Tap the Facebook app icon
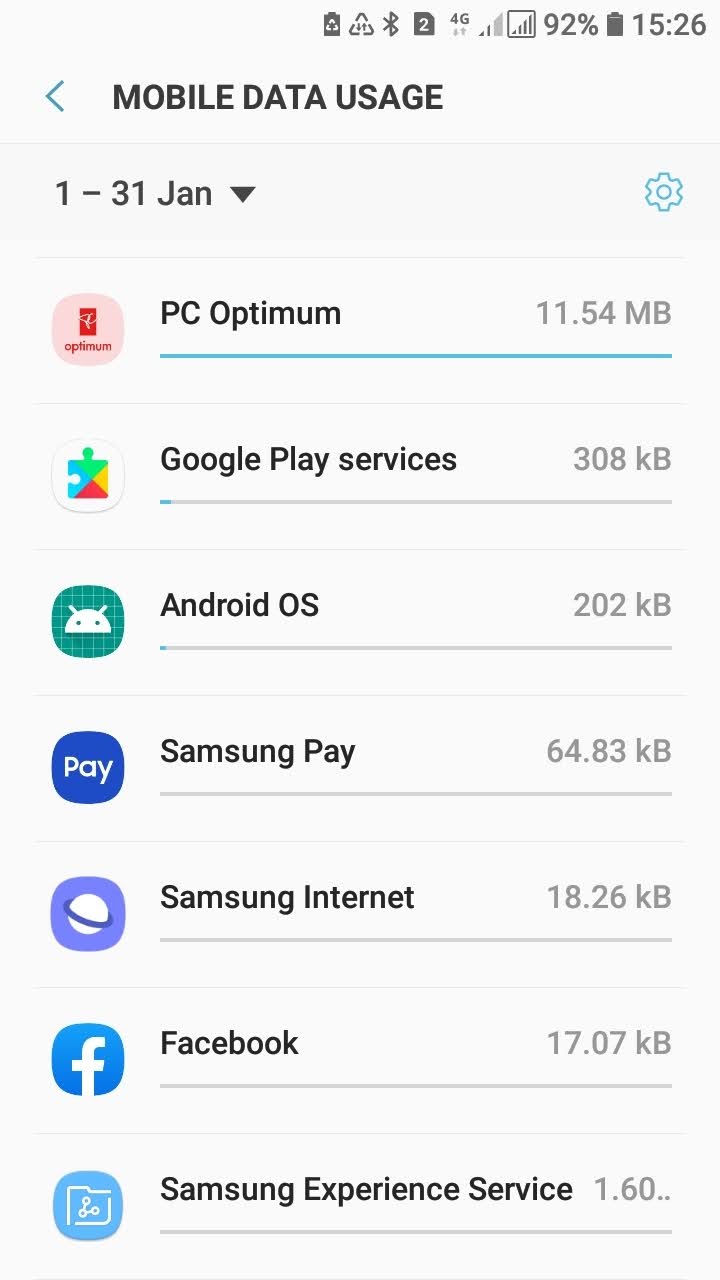 [87, 1058]
